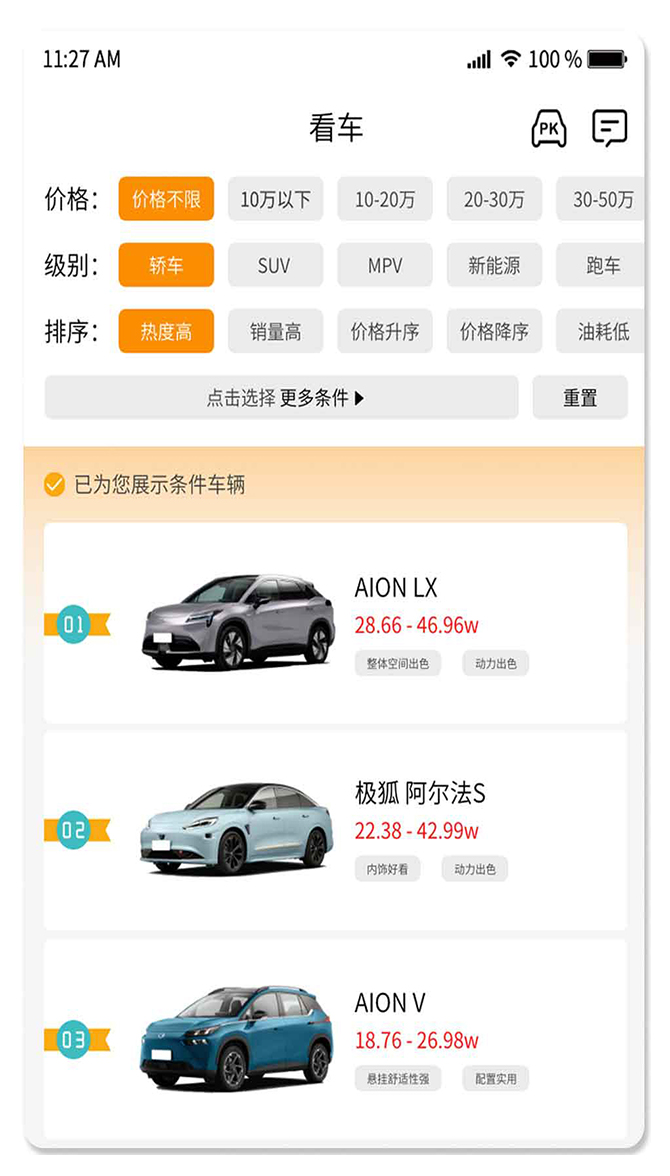Select the 30-50万 price chip

click(602, 199)
